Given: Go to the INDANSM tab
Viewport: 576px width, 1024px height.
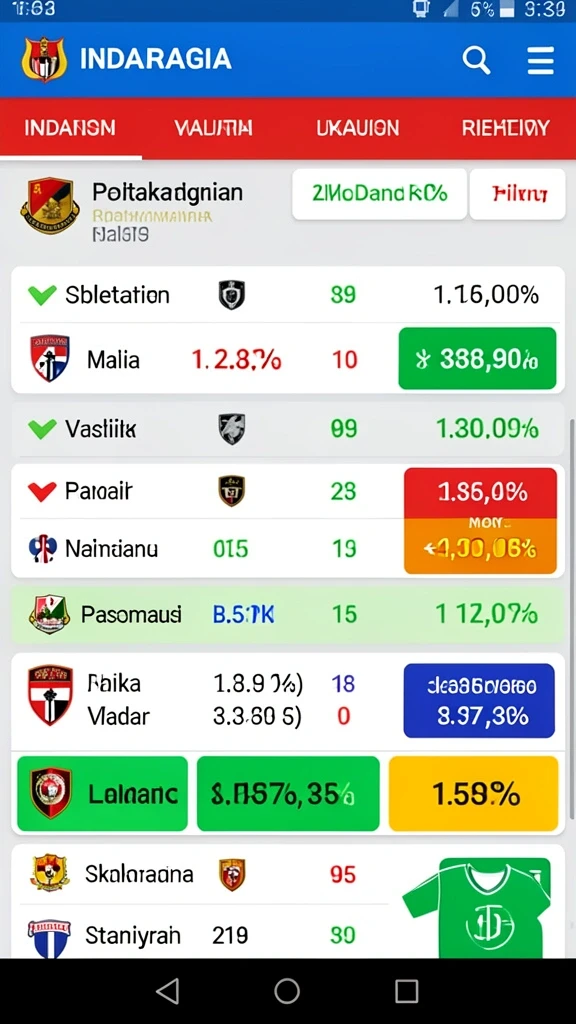Looking at the screenshot, I should 70,127.
